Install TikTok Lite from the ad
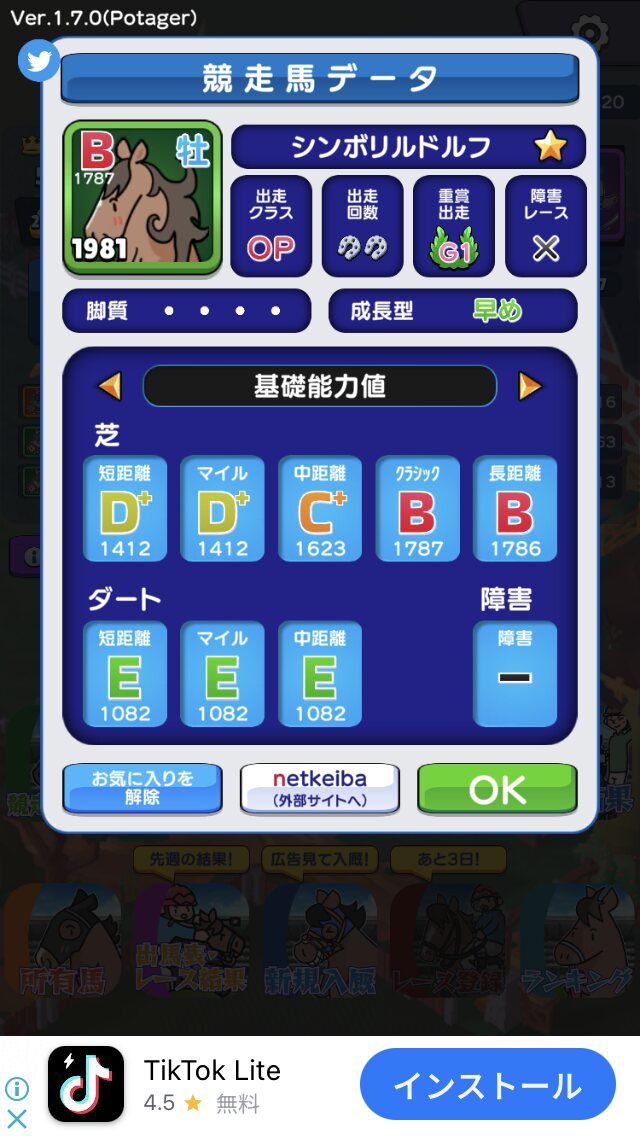Image resolution: width=640 pixels, height=1136 pixels. coord(488,1084)
